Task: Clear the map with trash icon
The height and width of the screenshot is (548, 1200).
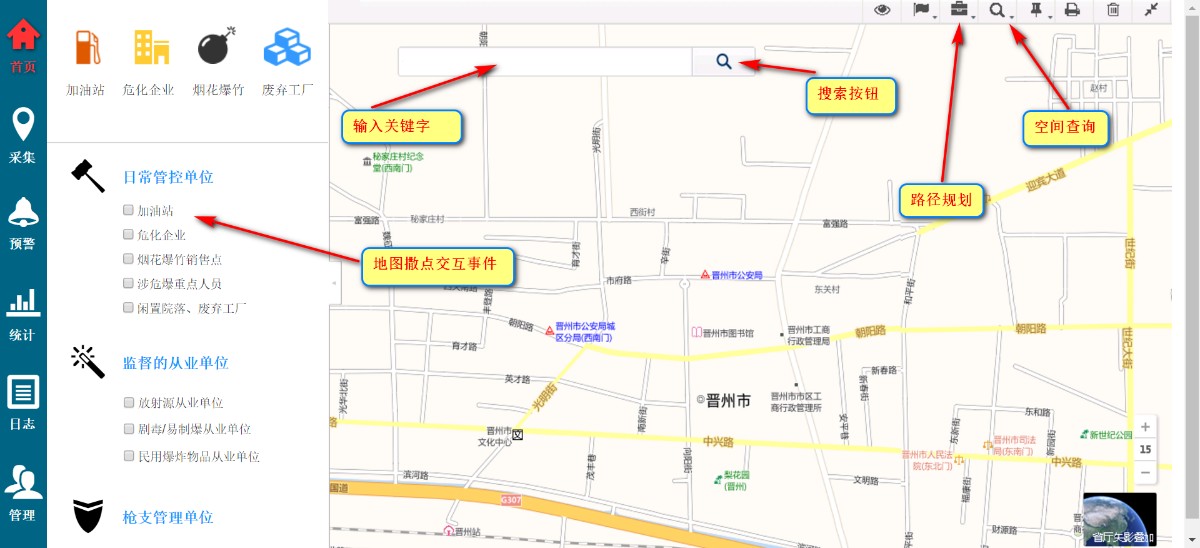Action: point(1113,10)
